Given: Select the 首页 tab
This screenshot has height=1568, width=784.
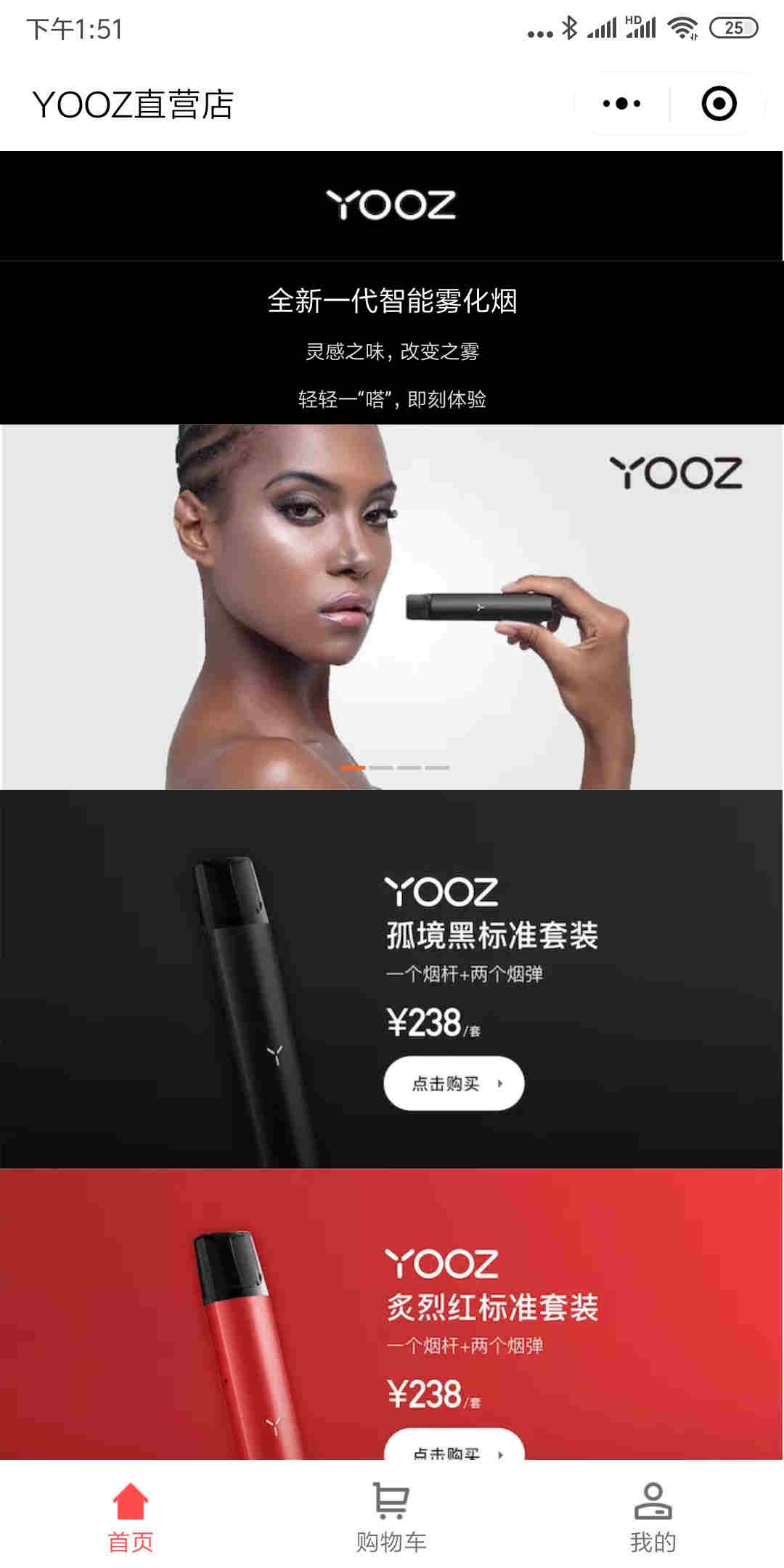Looking at the screenshot, I should (x=131, y=1519).
